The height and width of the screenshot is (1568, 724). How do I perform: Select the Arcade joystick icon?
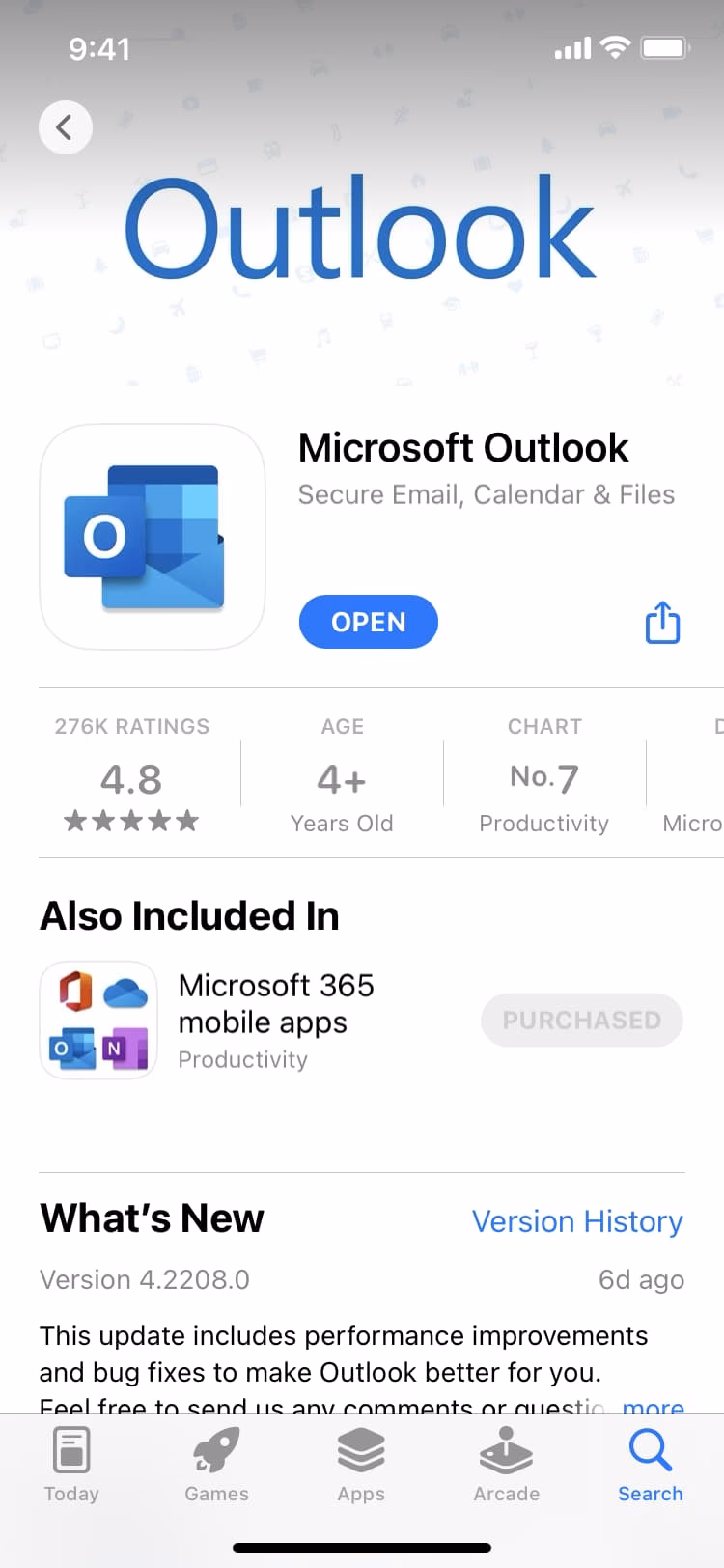coord(506,1448)
